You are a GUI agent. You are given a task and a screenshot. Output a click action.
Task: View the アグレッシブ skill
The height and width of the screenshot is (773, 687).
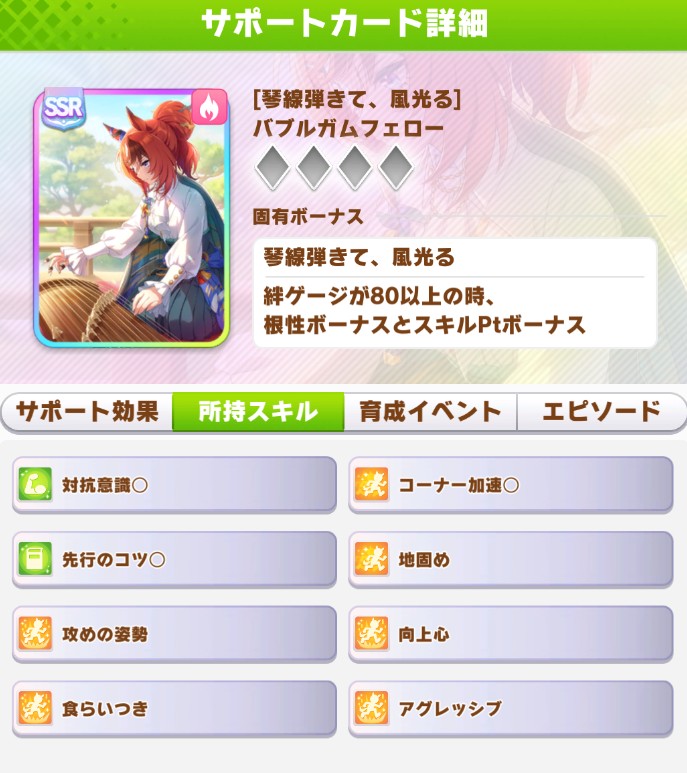pos(510,709)
